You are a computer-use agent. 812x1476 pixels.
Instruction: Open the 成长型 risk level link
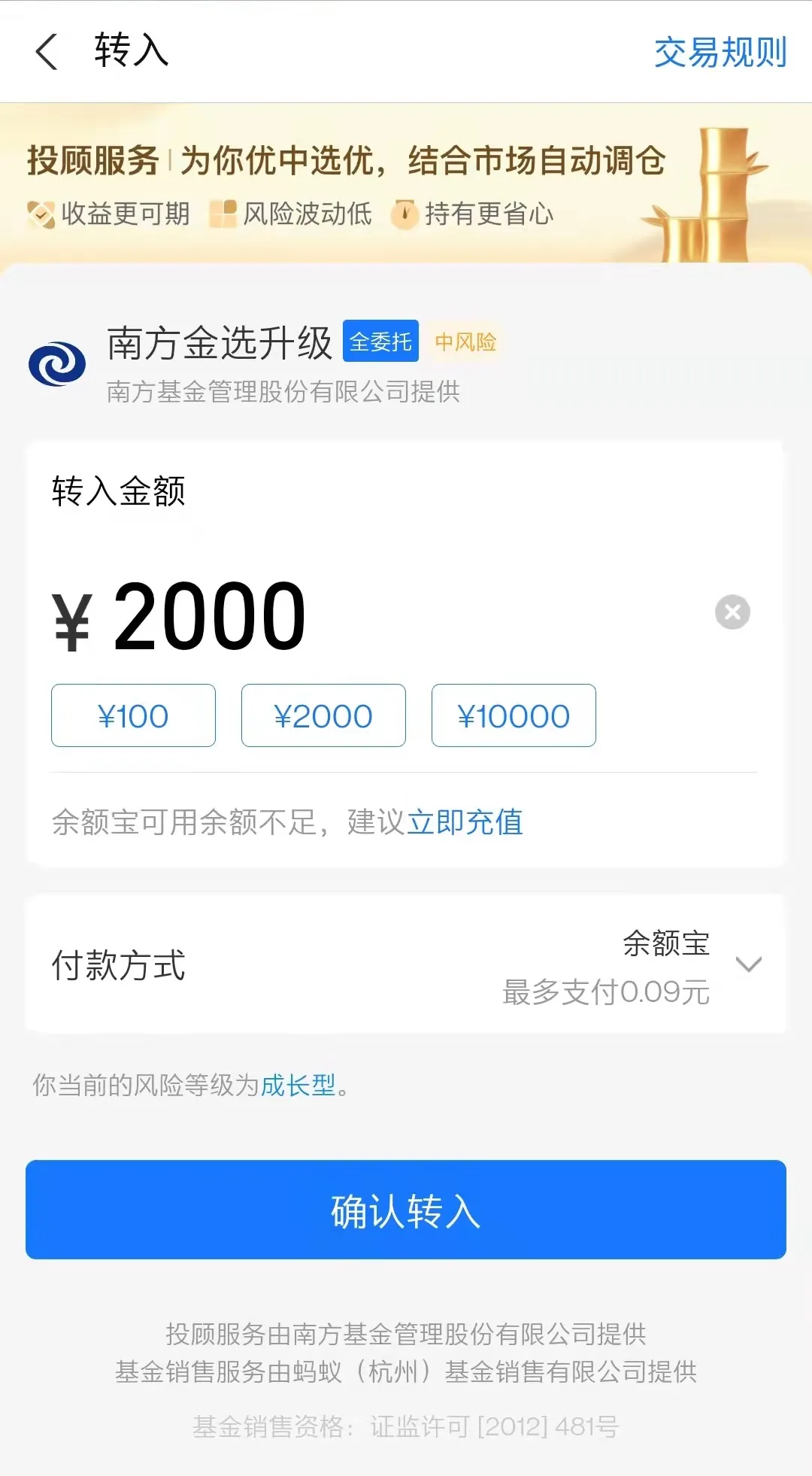pos(298,1085)
